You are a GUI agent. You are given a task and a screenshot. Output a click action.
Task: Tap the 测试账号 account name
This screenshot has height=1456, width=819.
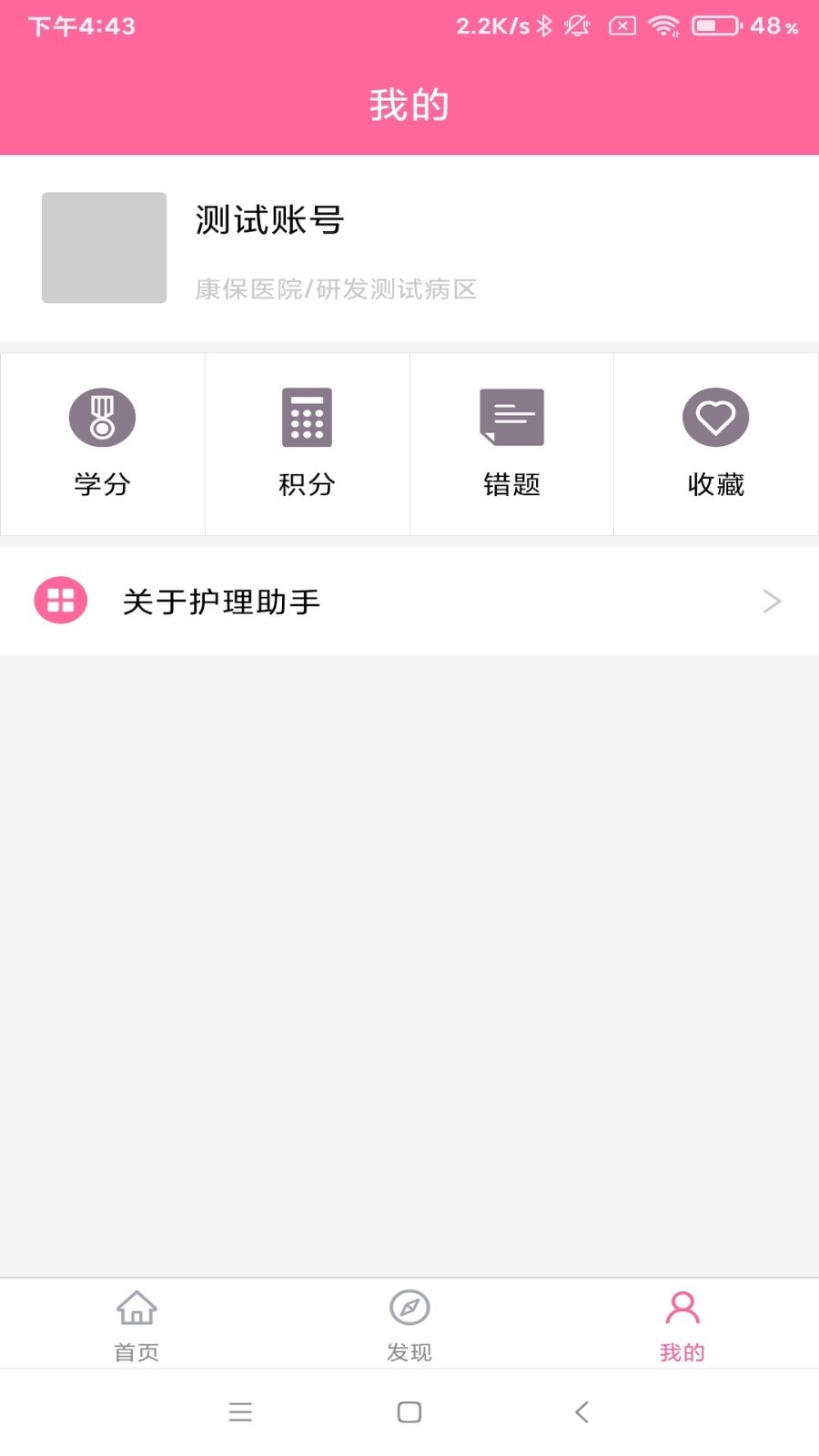pos(268,220)
